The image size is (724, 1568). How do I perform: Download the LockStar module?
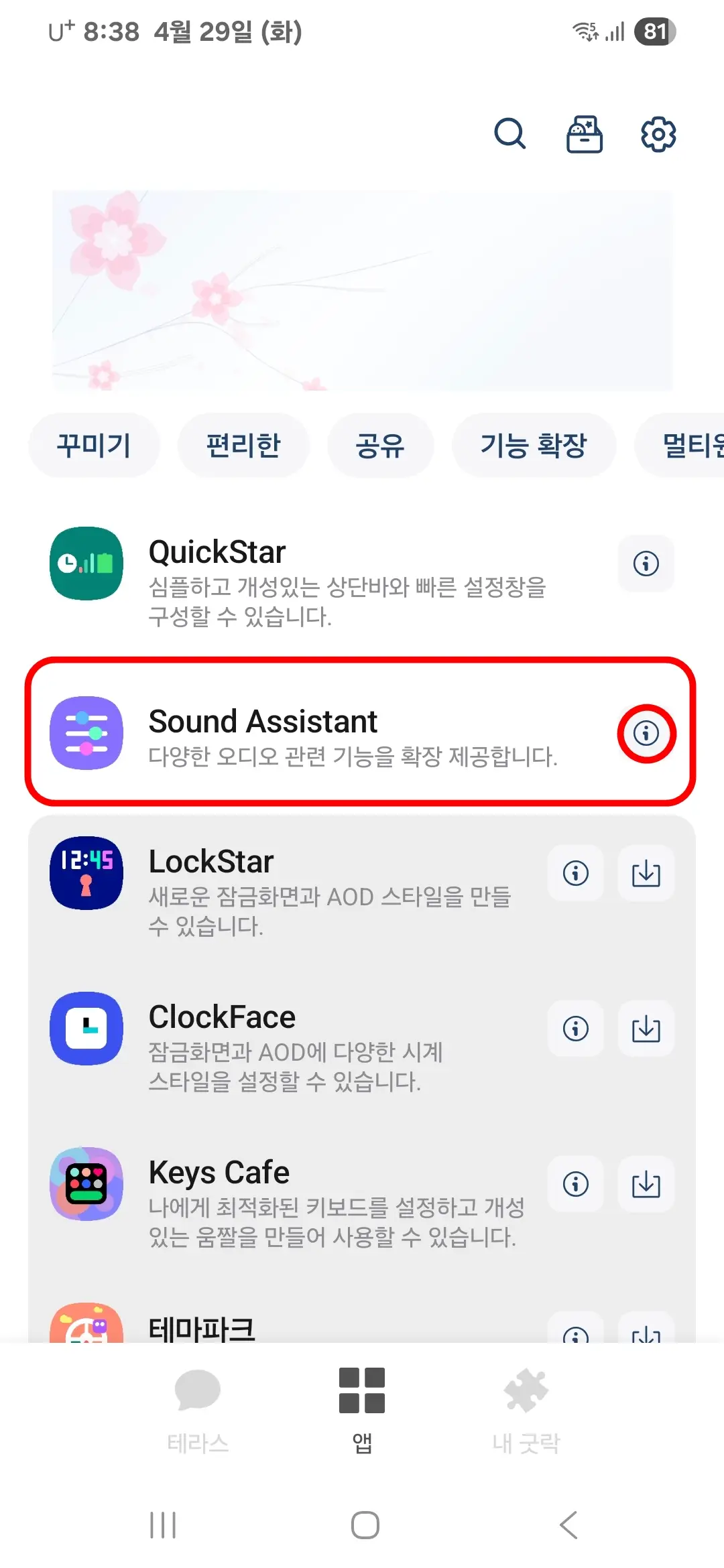coord(646,873)
